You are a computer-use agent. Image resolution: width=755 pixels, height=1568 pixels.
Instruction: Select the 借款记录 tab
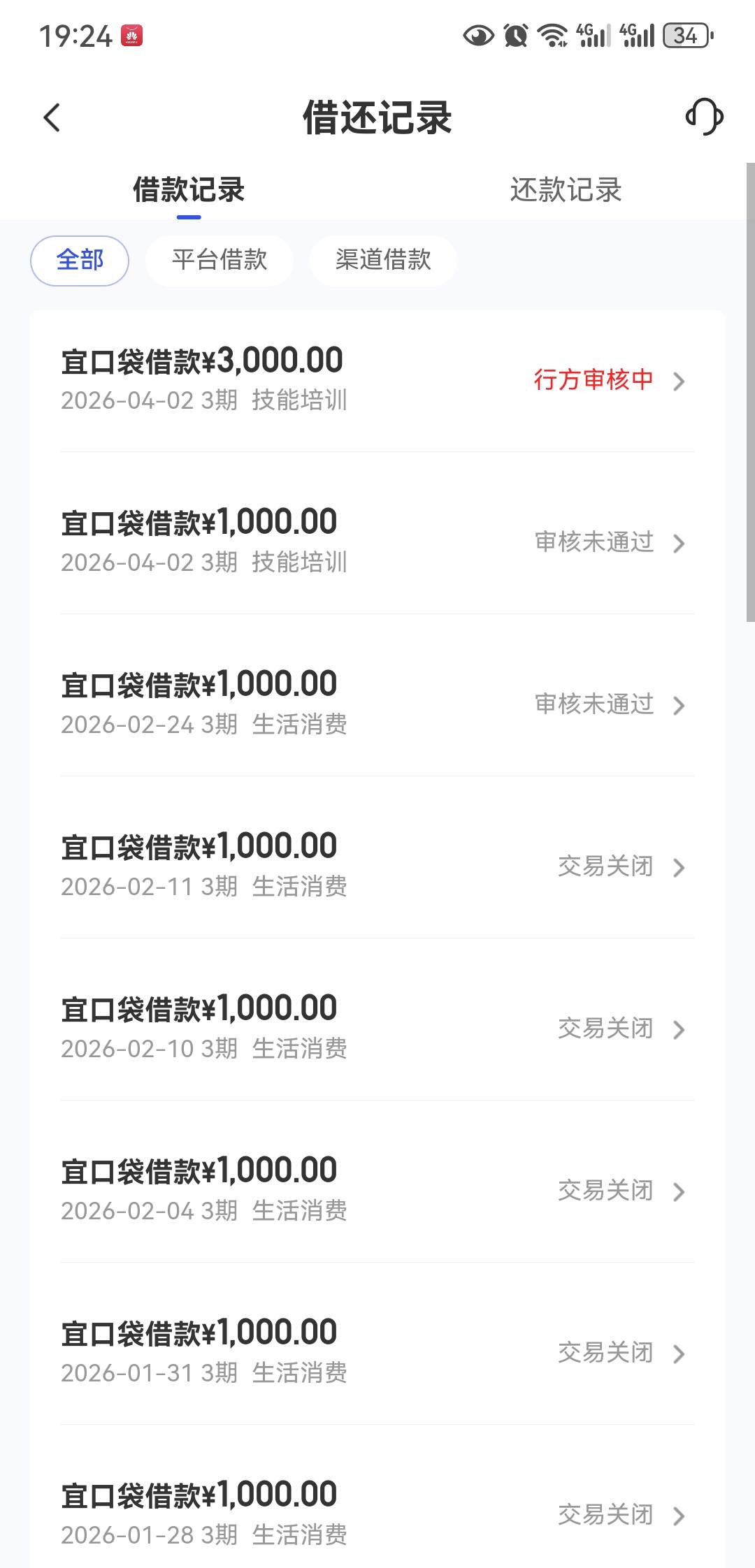189,190
